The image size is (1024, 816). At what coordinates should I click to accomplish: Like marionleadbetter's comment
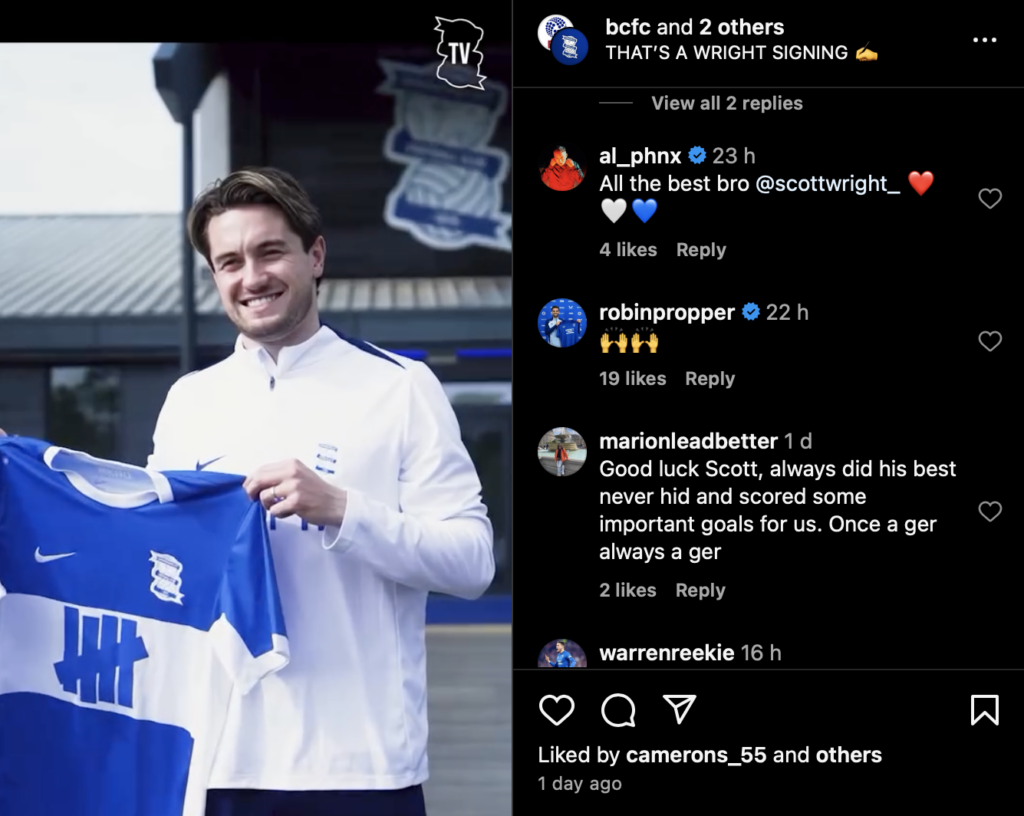(989, 512)
